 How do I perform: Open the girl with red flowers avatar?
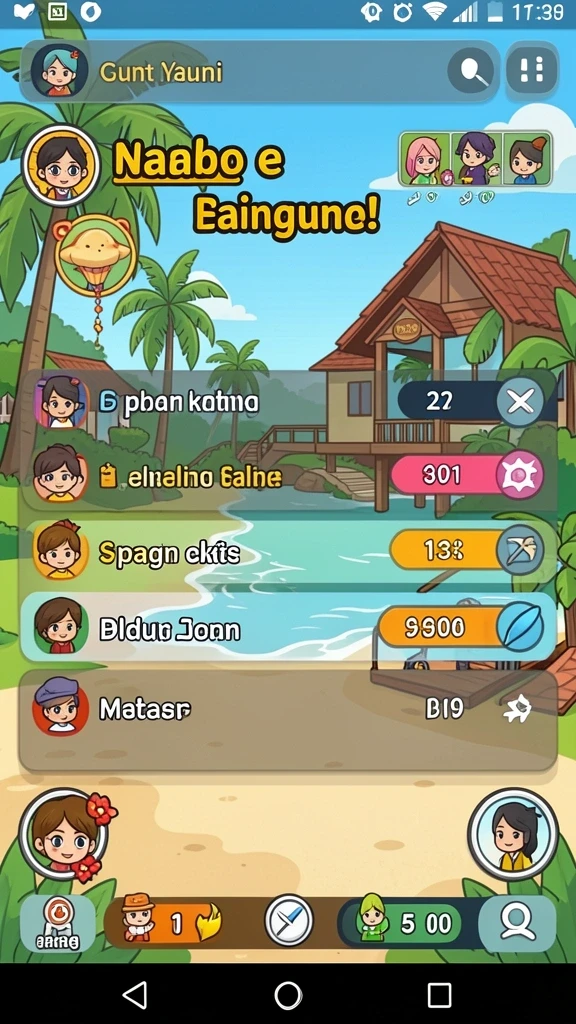[x=65, y=835]
